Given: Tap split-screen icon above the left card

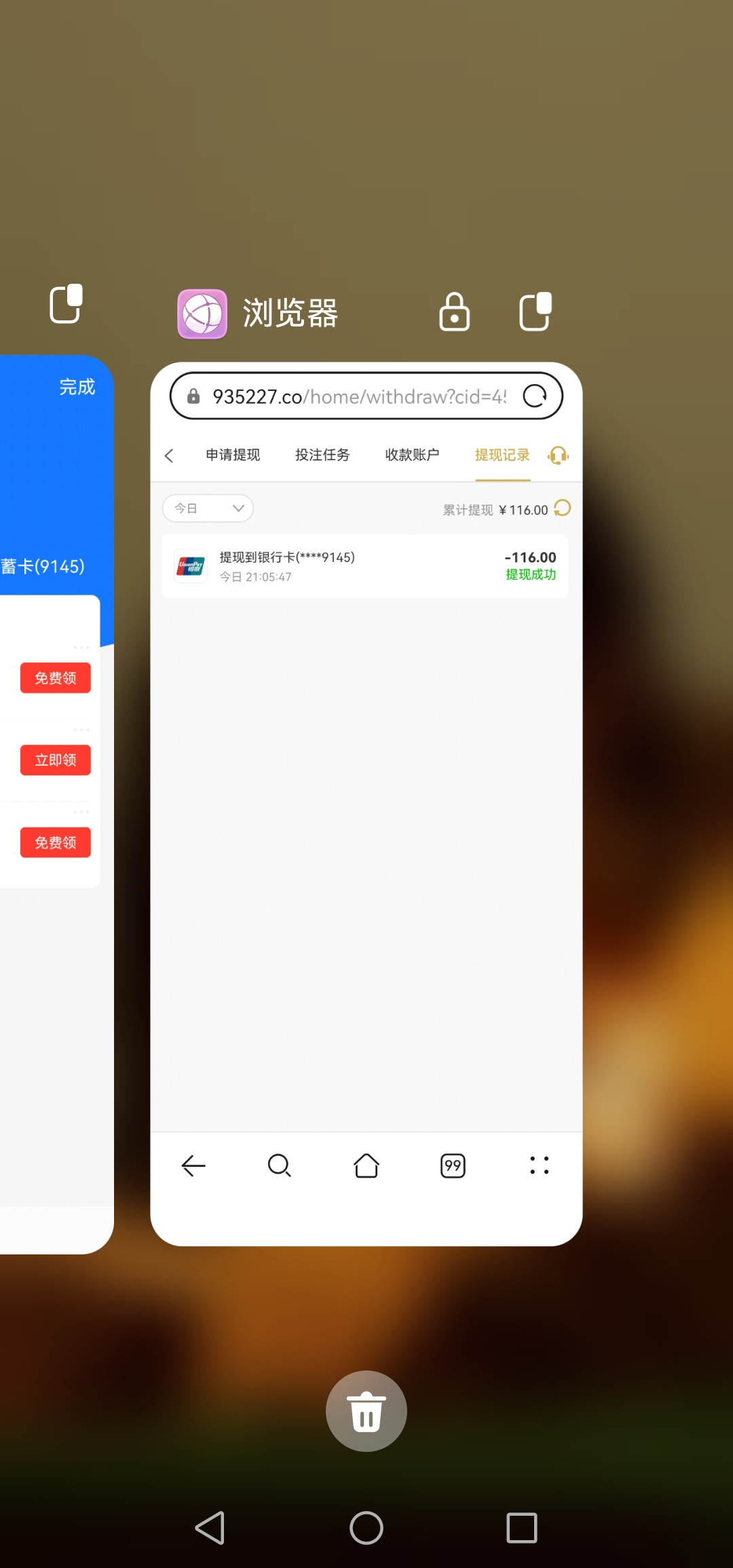Looking at the screenshot, I should click(x=67, y=303).
